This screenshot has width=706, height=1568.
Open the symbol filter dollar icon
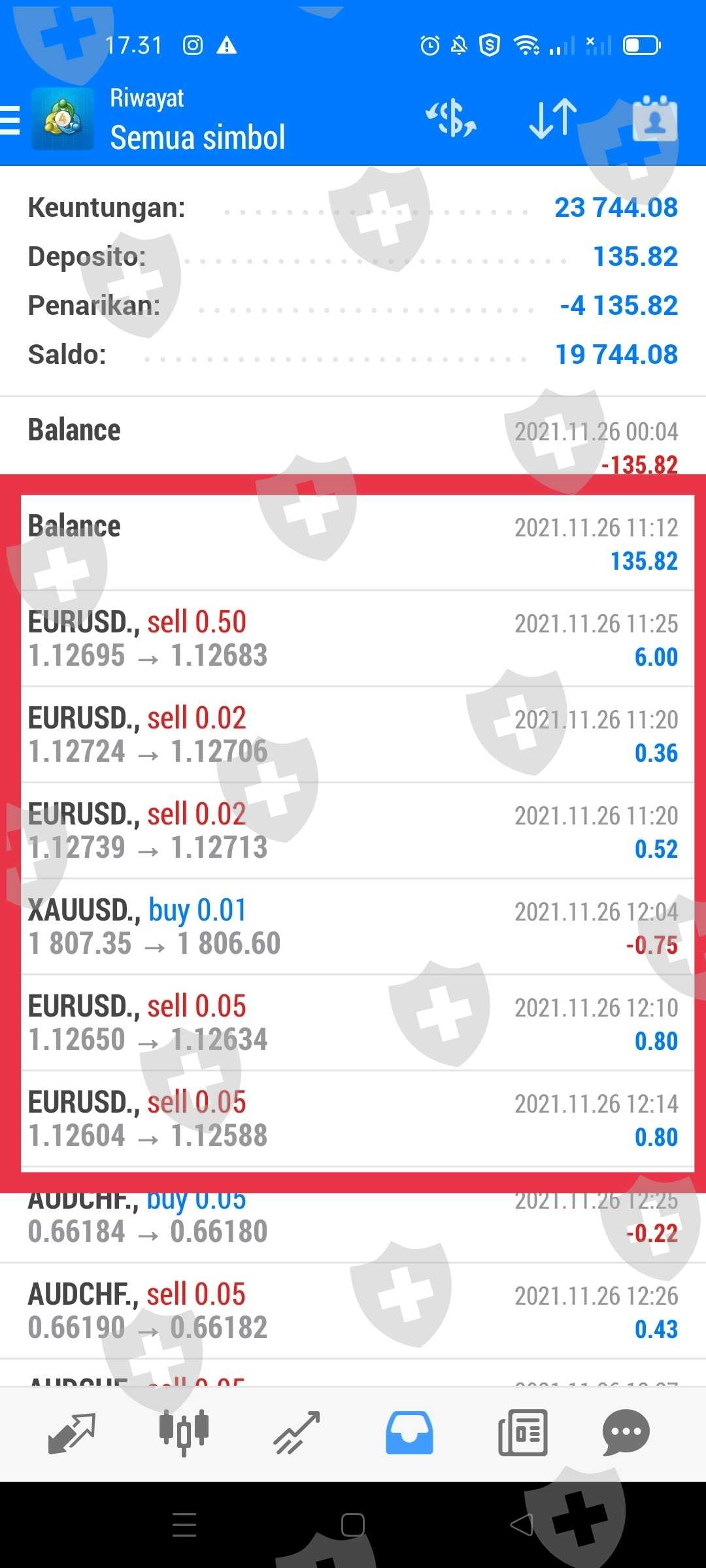[451, 119]
